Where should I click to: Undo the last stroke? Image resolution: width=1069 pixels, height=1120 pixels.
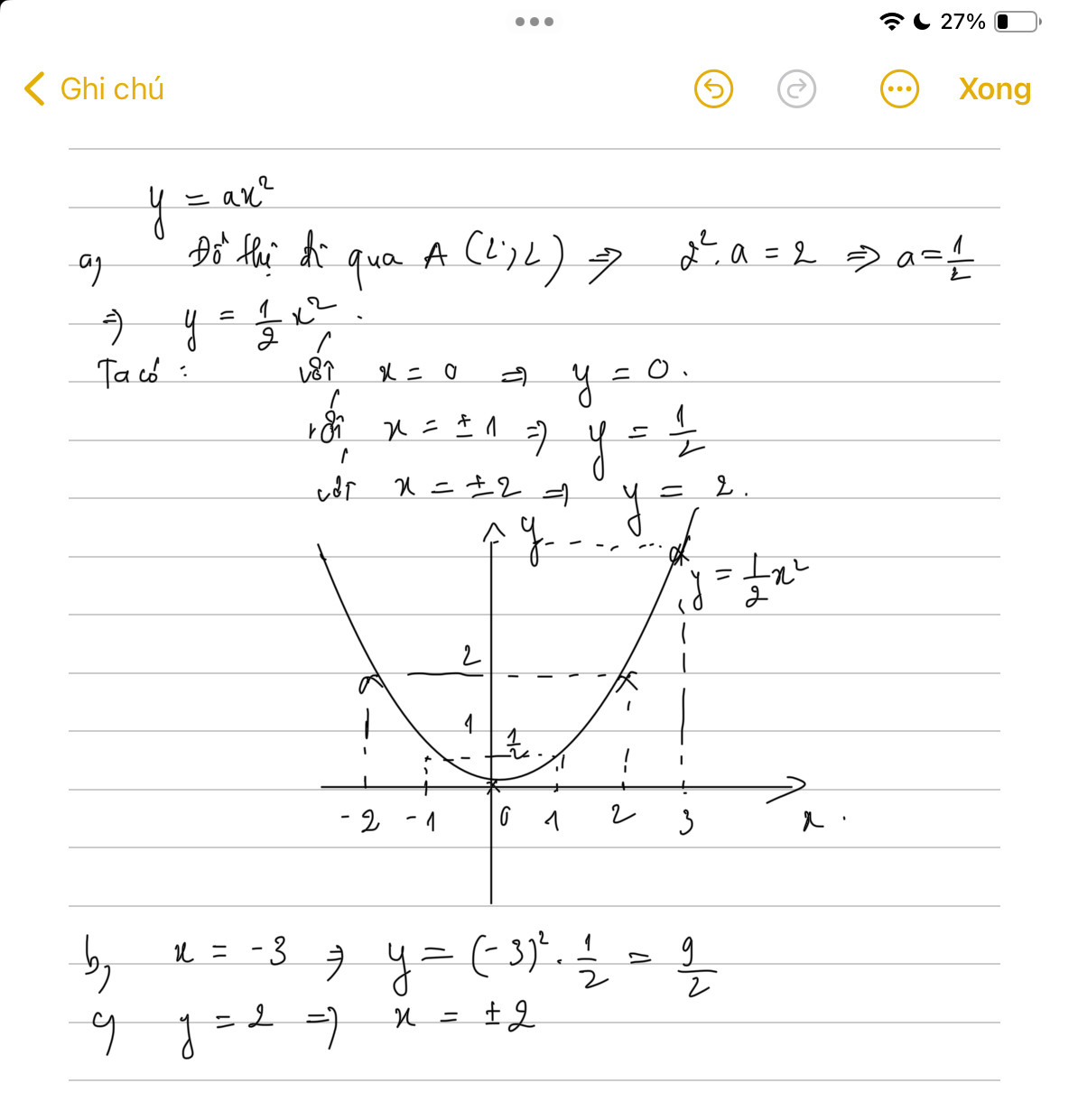coord(713,89)
